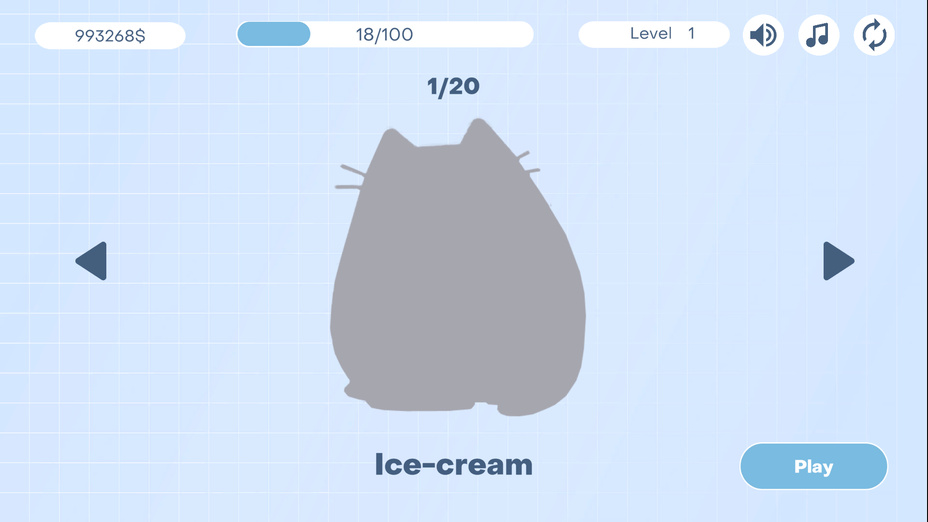928x522 pixels.
Task: Toggle the background music note icon
Action: coord(818,36)
